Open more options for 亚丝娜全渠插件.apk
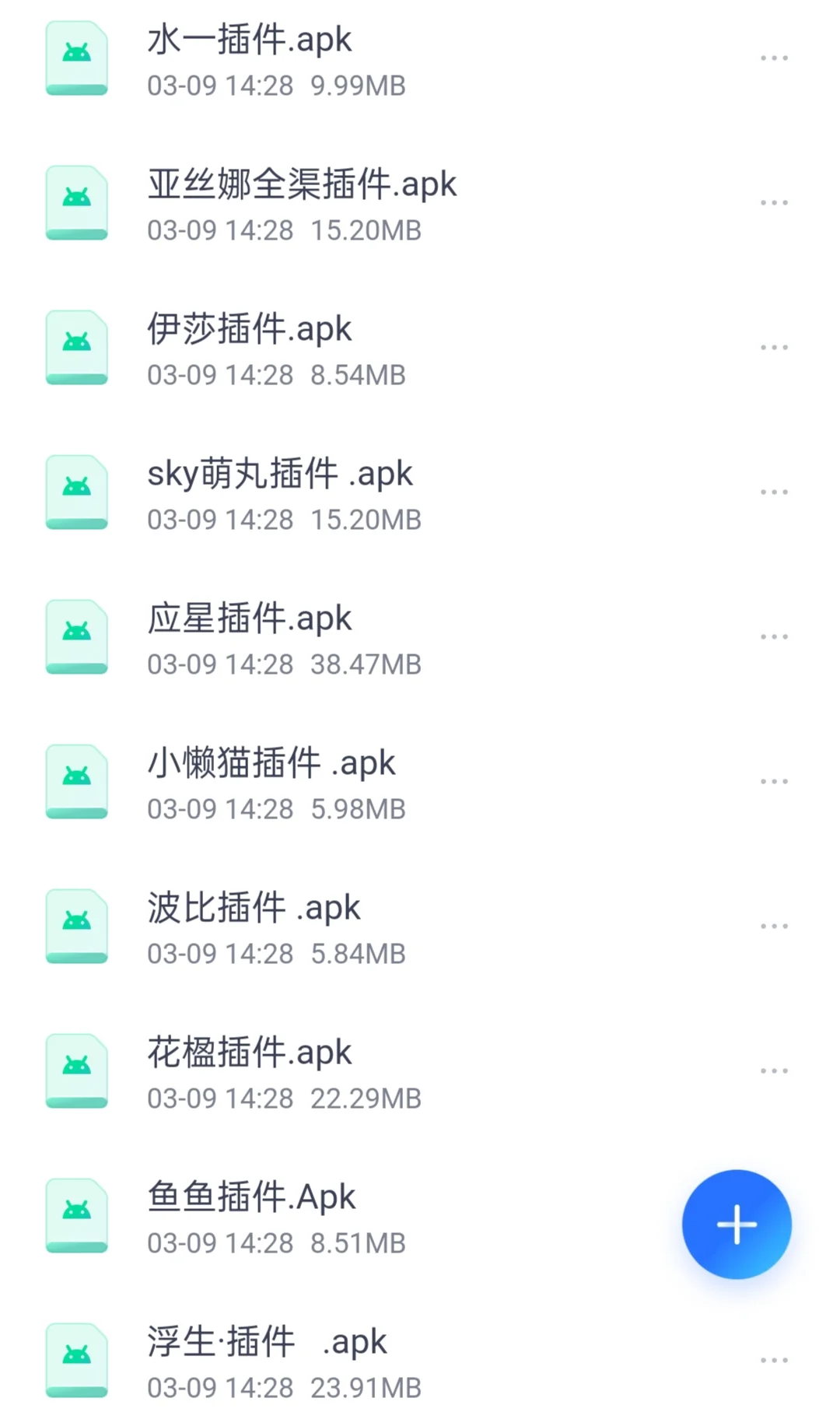This screenshot has height=1419, width=840. (774, 204)
